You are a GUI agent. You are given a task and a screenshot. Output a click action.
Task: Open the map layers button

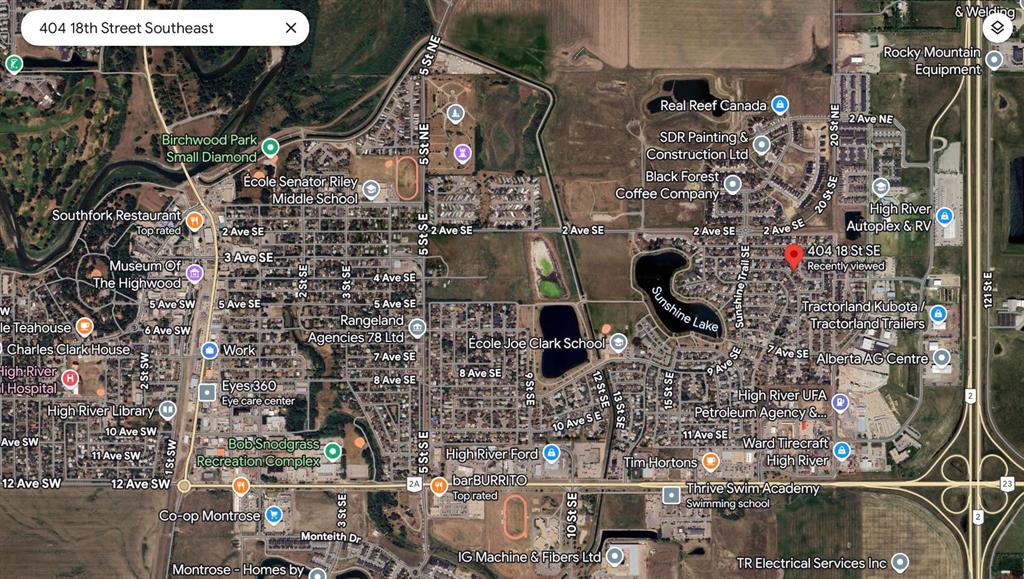(x=997, y=28)
